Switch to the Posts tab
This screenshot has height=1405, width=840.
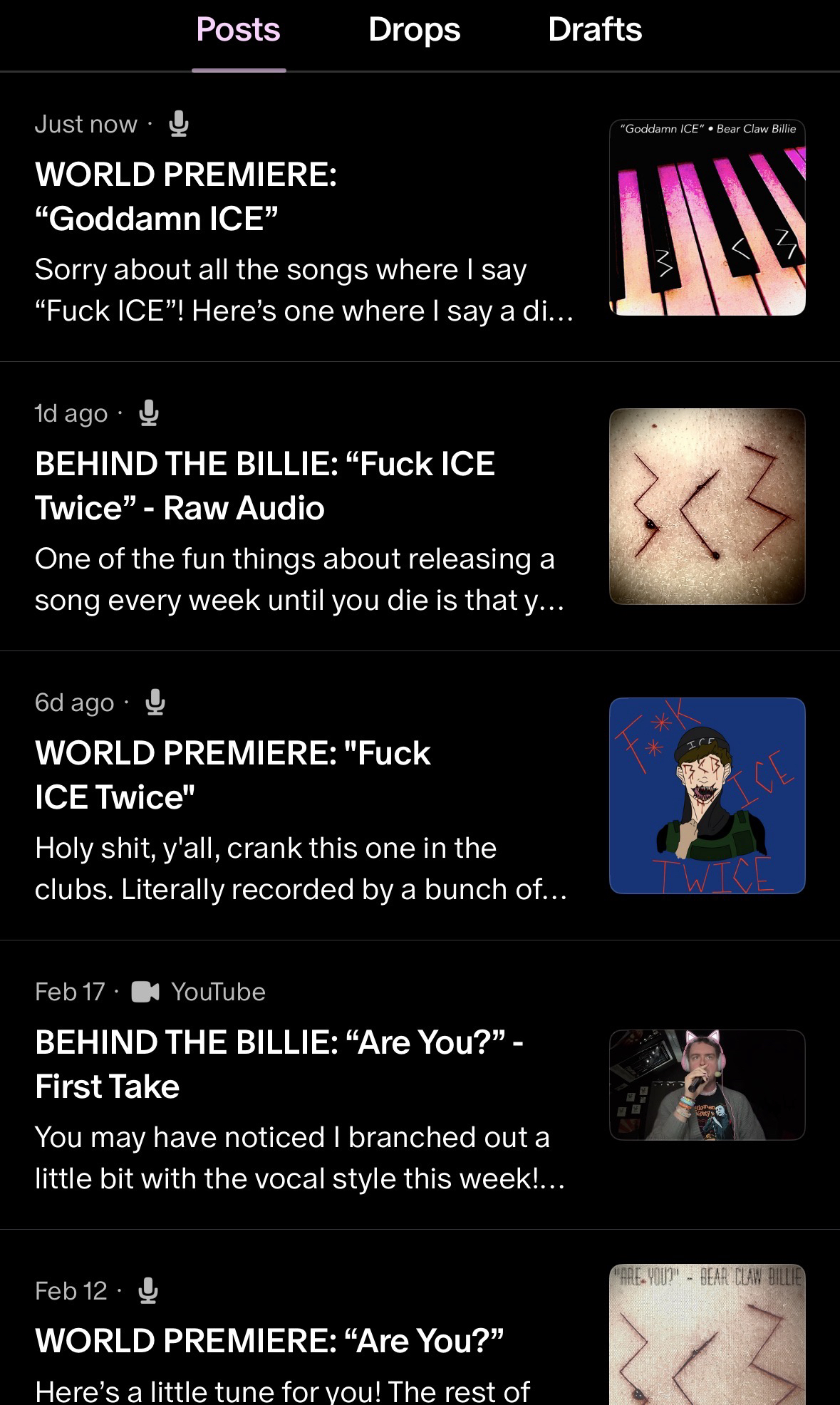coord(238,30)
